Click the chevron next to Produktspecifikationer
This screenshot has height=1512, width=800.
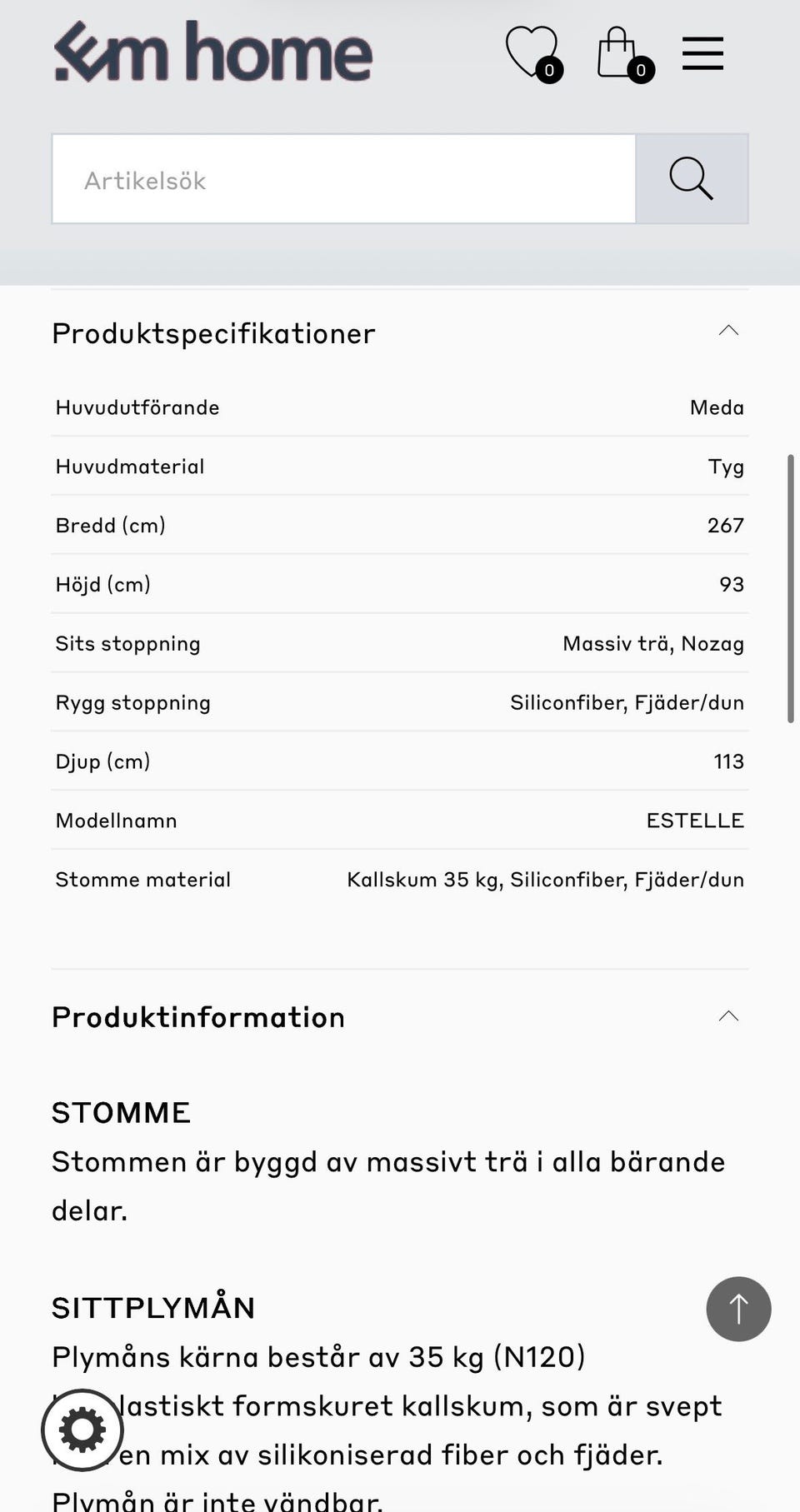tap(728, 332)
